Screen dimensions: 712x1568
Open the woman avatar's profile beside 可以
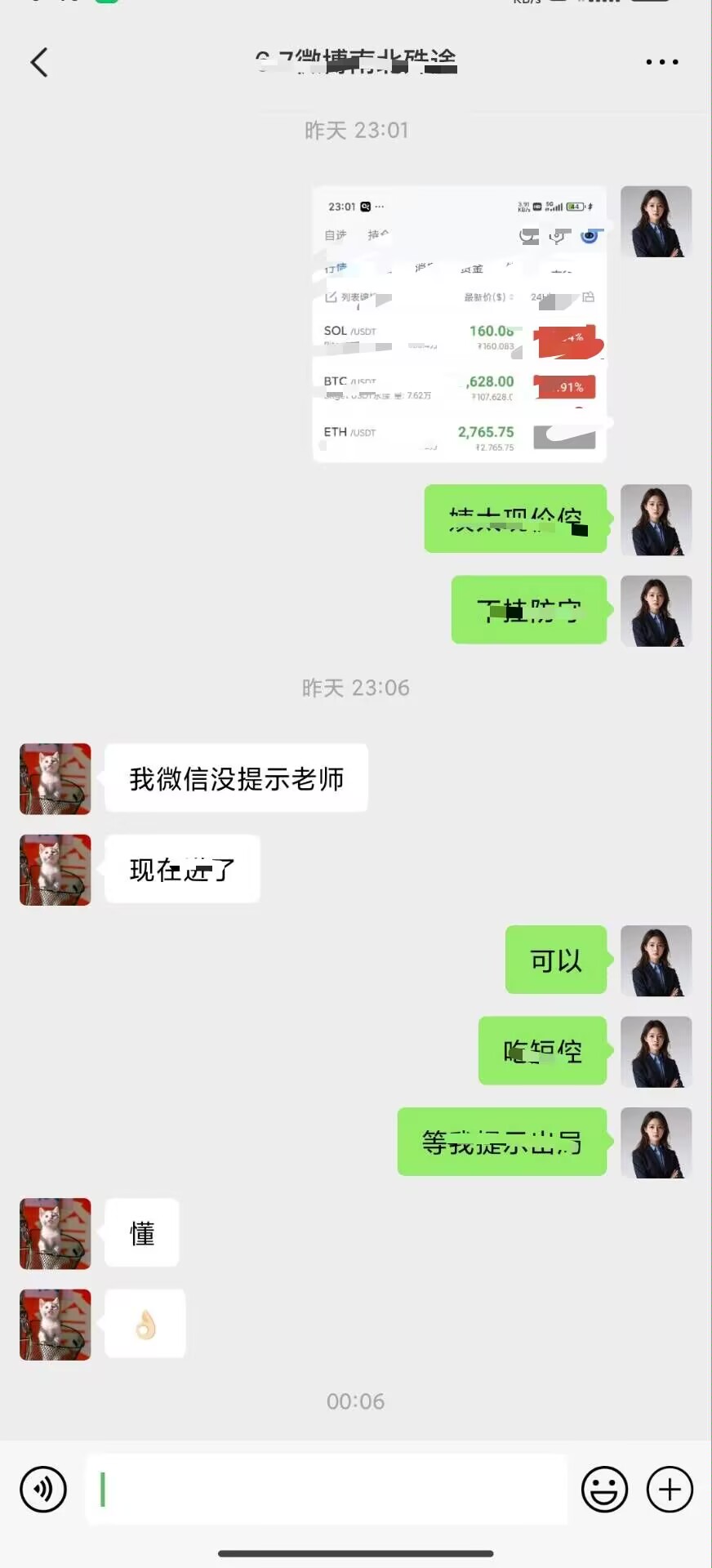tap(656, 960)
